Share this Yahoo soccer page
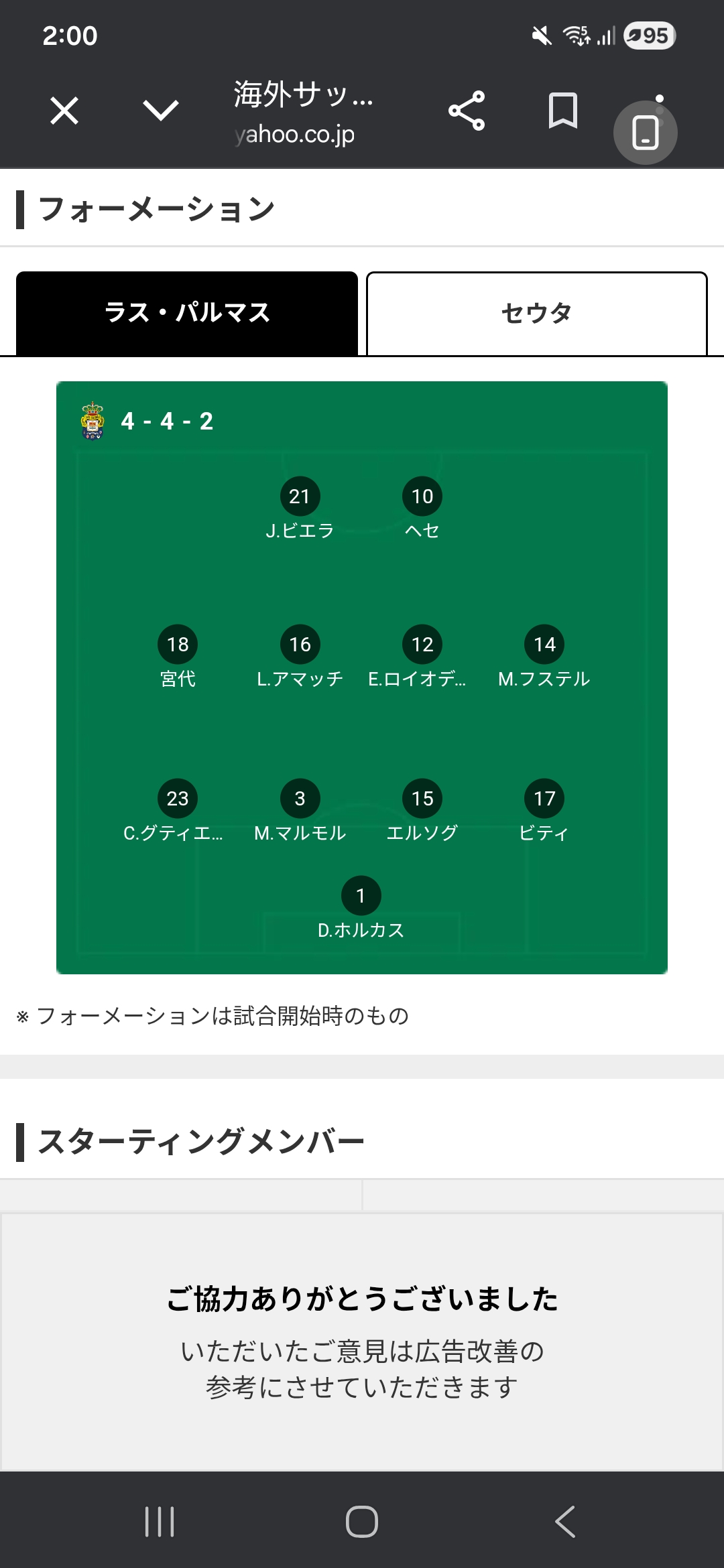Screen dimensions: 724x1568 (467, 111)
